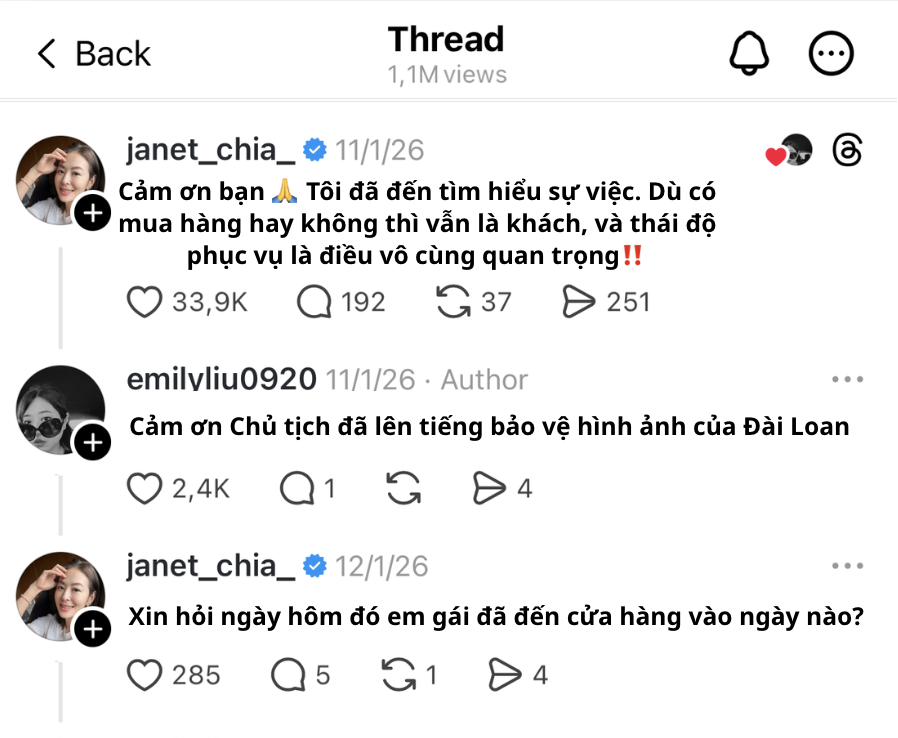Like janet_chia_'s reply dated 12/1/26
Screen dimensions: 898x738
coord(145,675)
